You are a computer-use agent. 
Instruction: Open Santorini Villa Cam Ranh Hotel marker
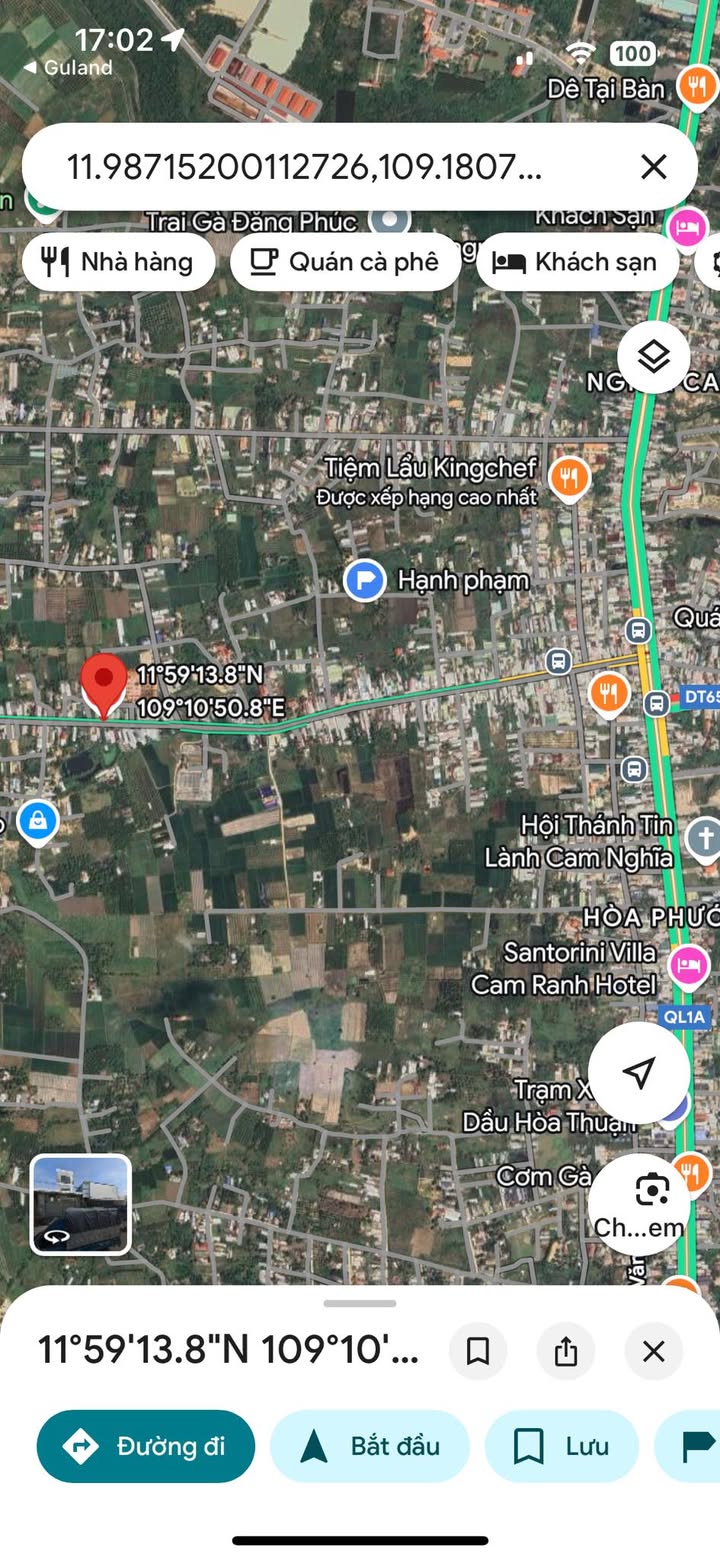coord(688,967)
